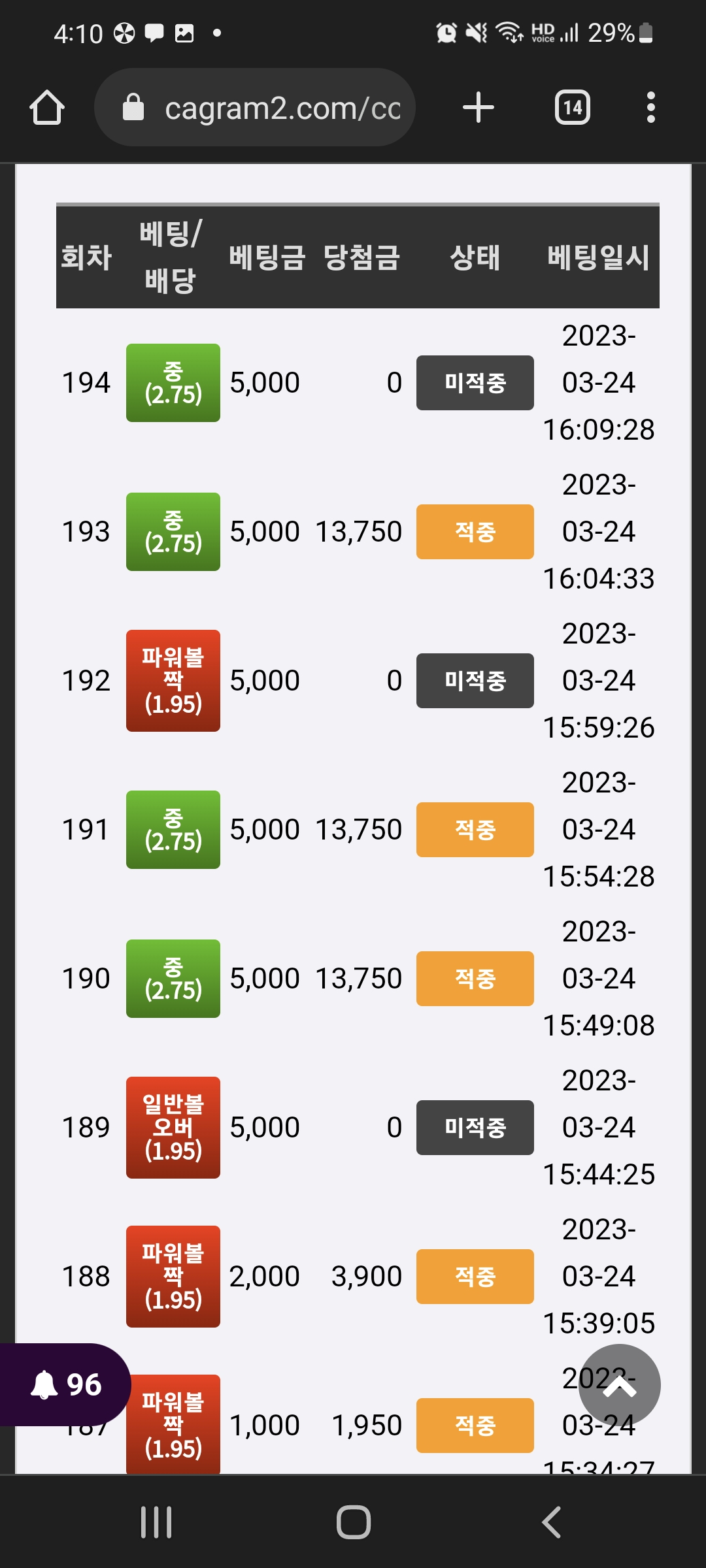Jump back to top with arrow button
The image size is (706, 1568).
619,1384
